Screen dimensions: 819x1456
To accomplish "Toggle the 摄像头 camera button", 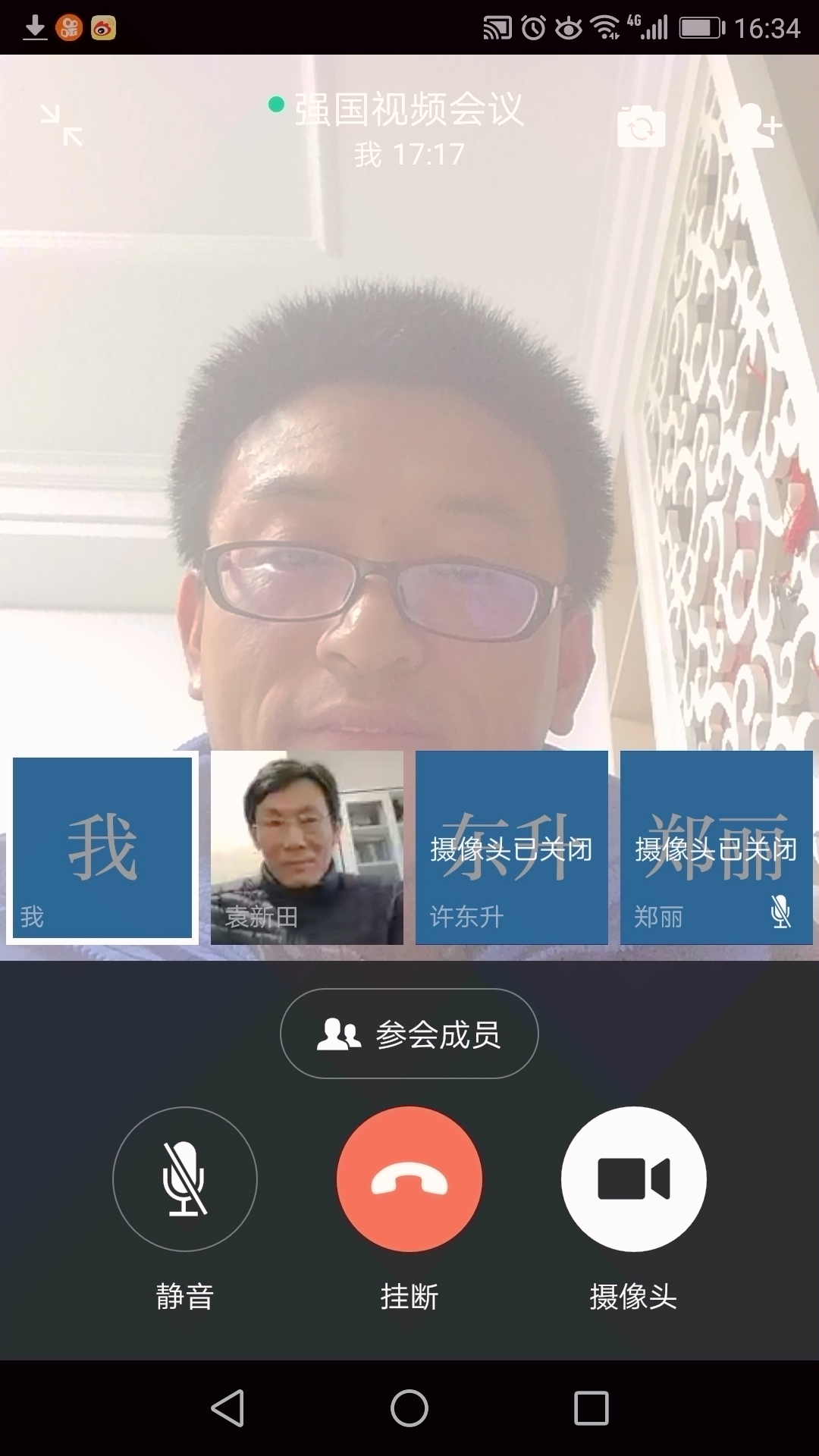I will [x=634, y=1179].
